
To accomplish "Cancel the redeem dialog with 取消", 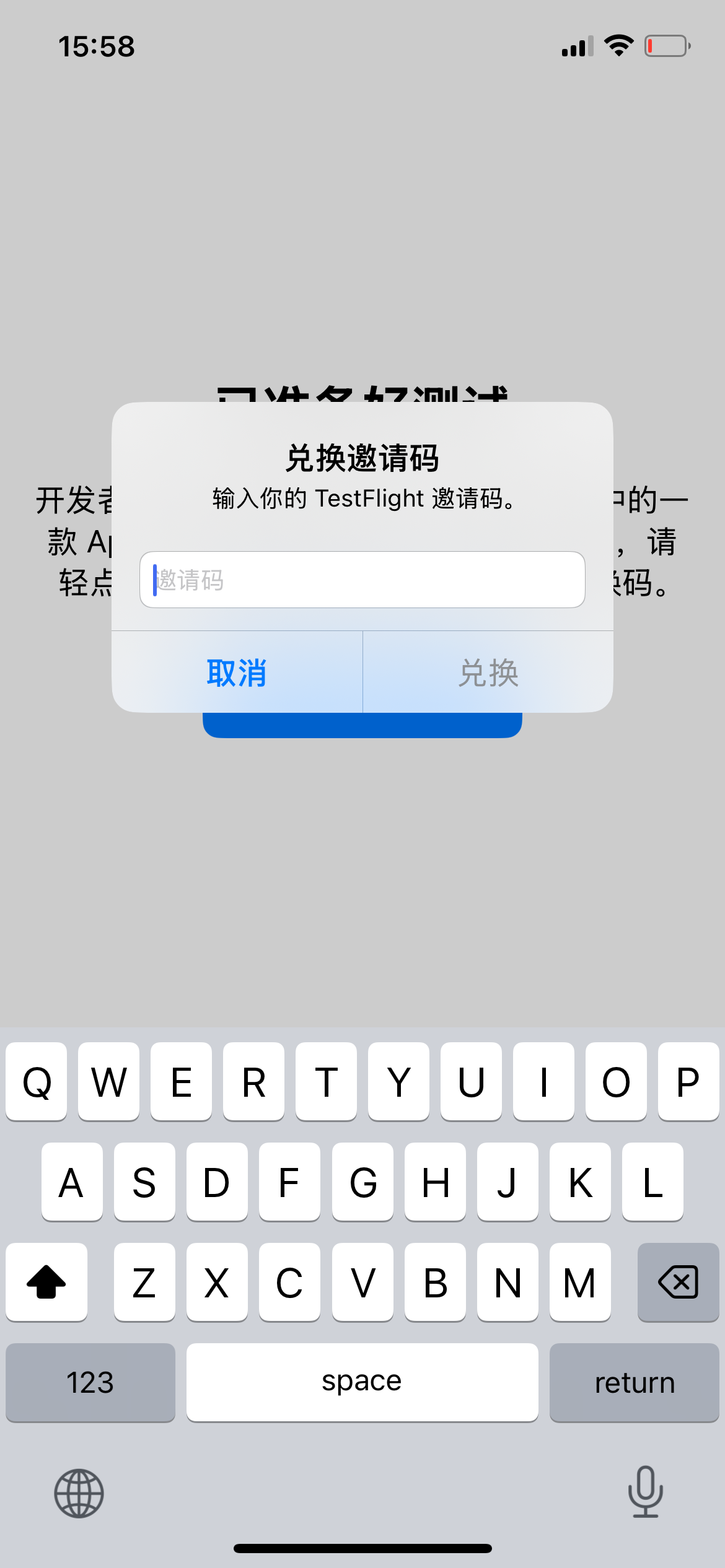I will [237, 673].
